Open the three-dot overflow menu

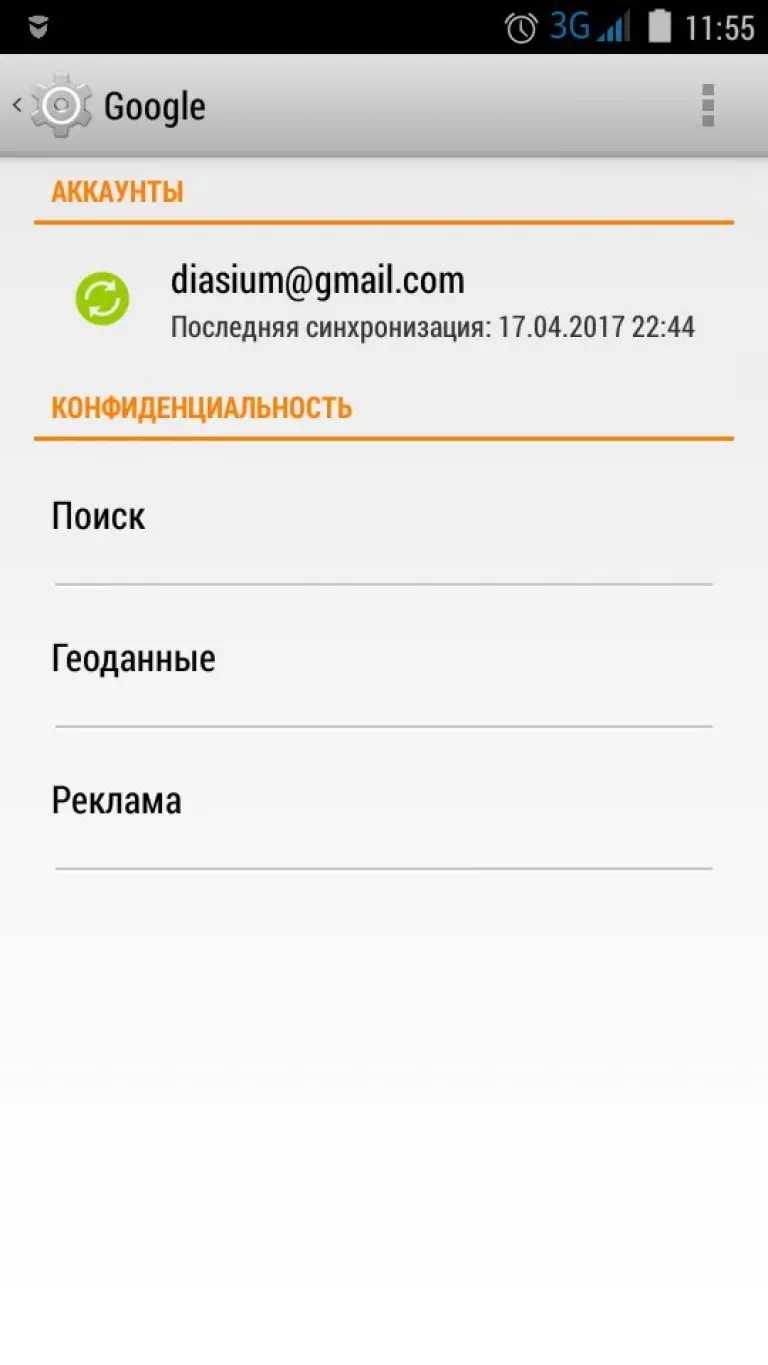pos(707,106)
